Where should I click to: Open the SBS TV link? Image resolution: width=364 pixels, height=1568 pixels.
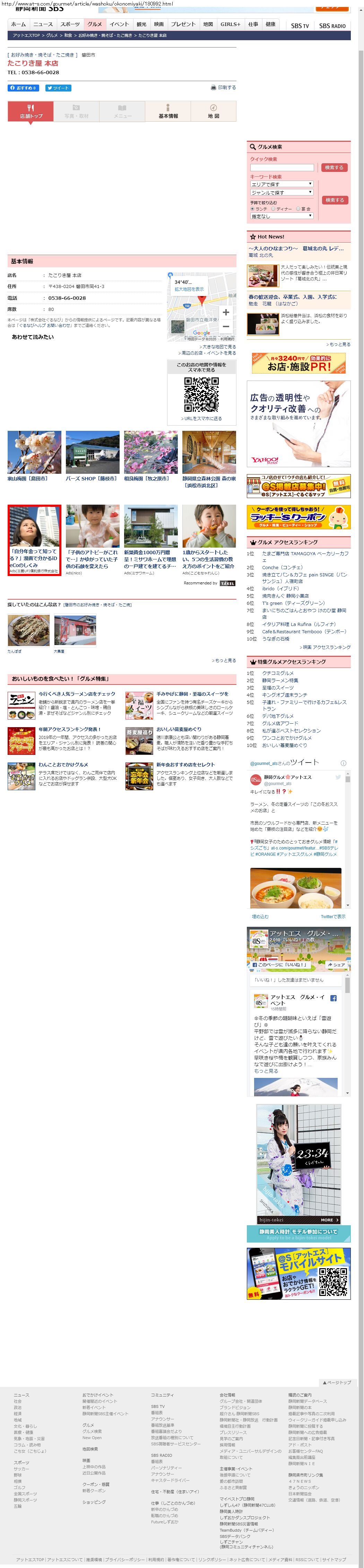pos(300,26)
